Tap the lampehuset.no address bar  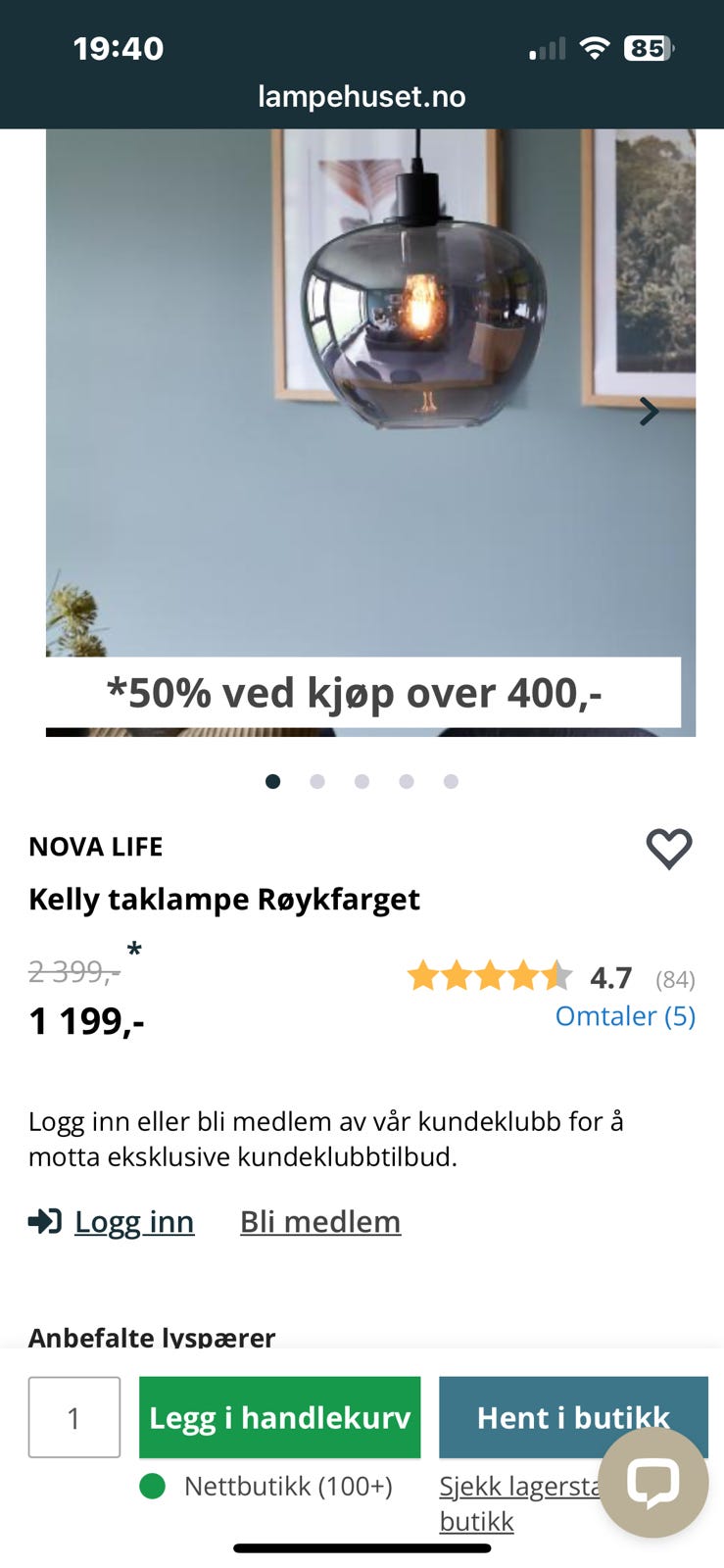pos(362,96)
